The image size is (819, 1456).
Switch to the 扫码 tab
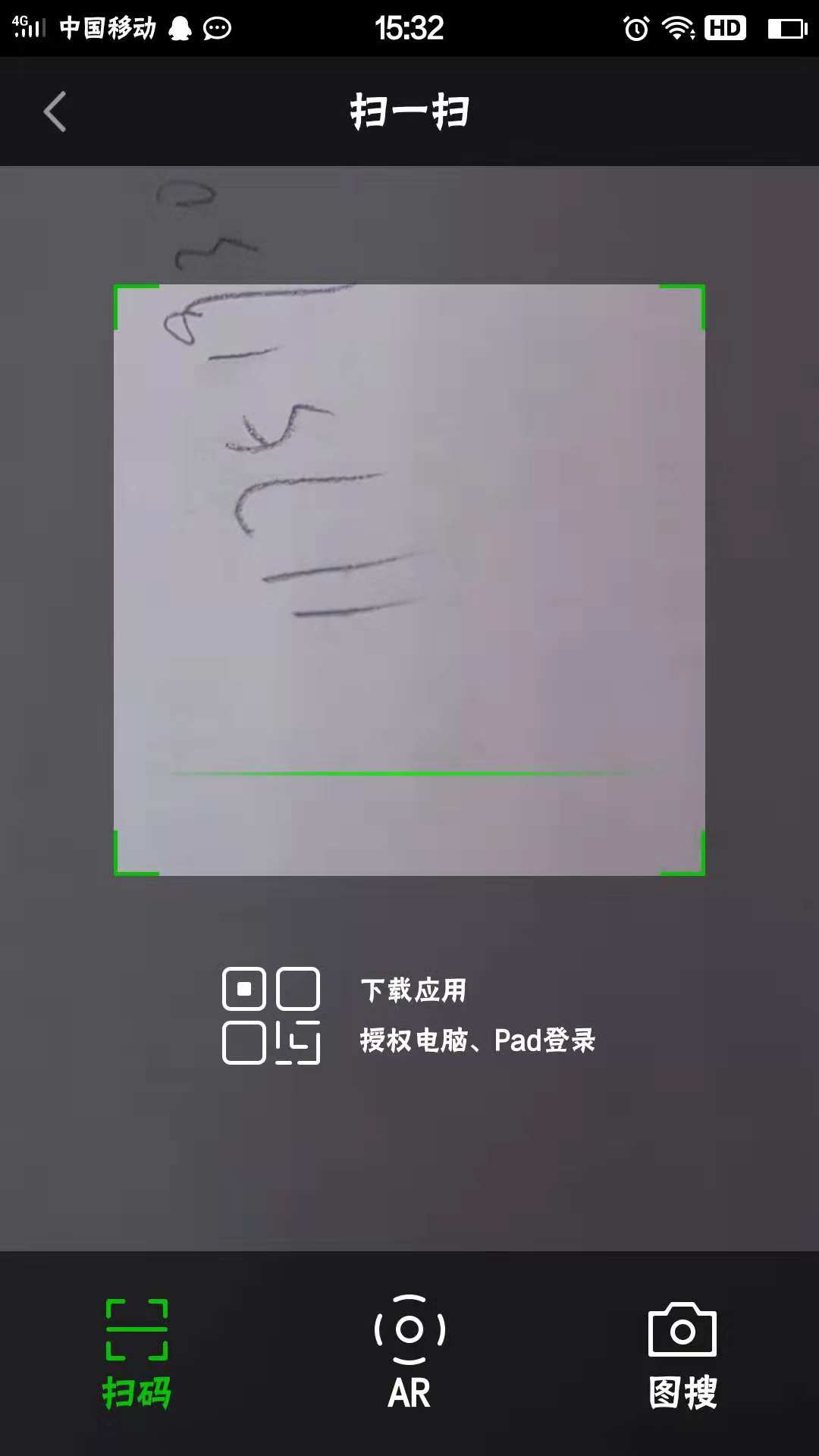point(136,1354)
